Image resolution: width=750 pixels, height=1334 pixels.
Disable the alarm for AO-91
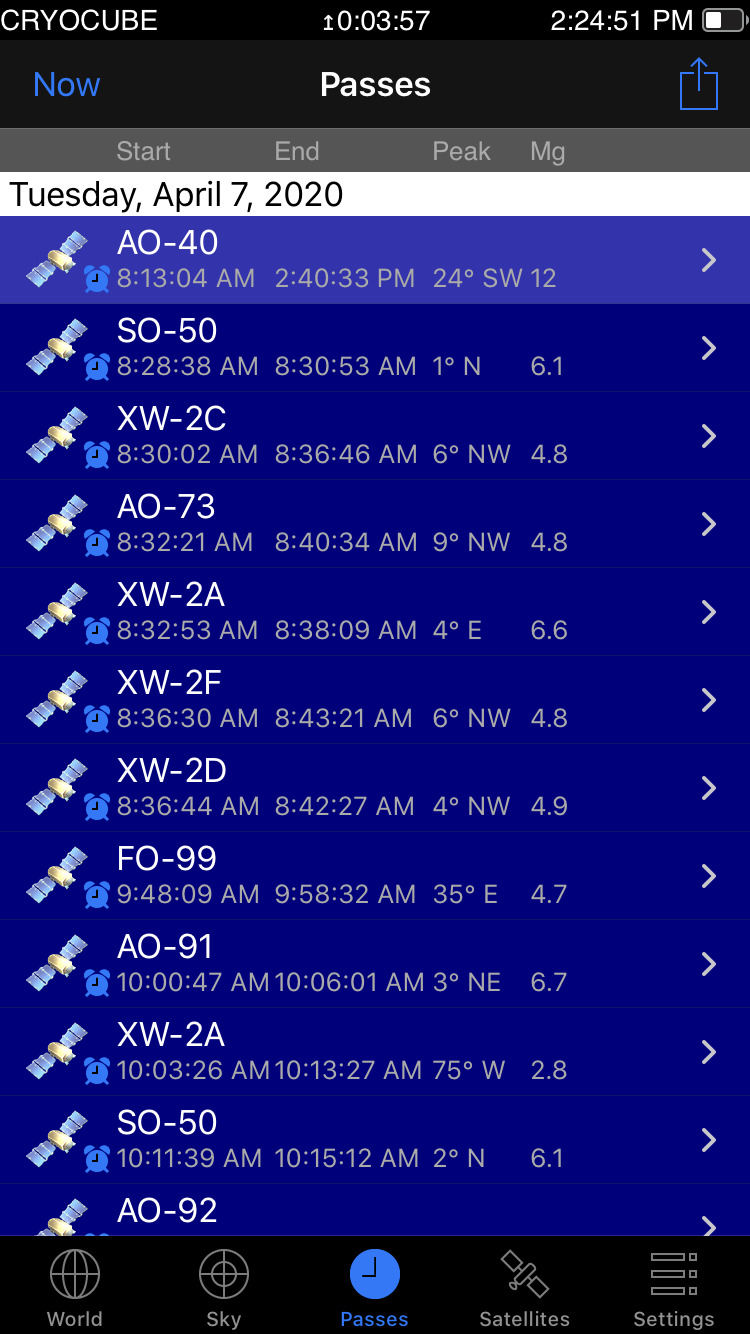click(x=96, y=982)
